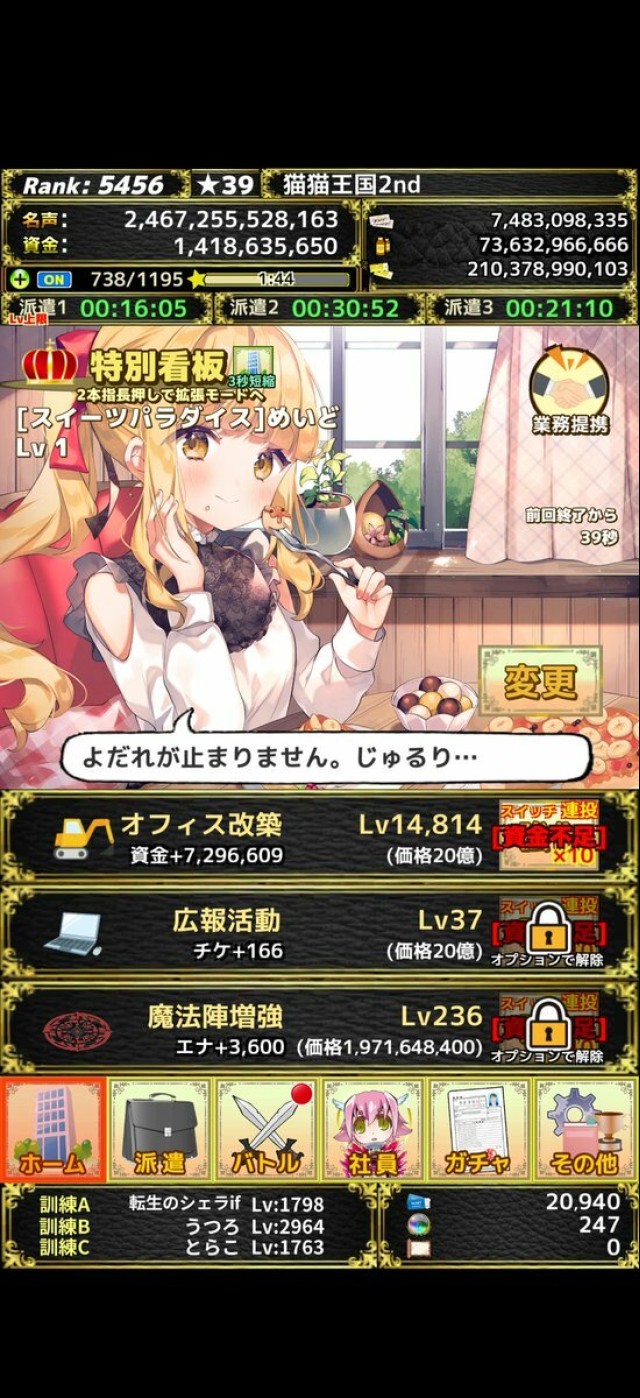This screenshot has width=640, height=1398.
Task: Toggle the ON switch next to the plus
Action: coord(54,280)
